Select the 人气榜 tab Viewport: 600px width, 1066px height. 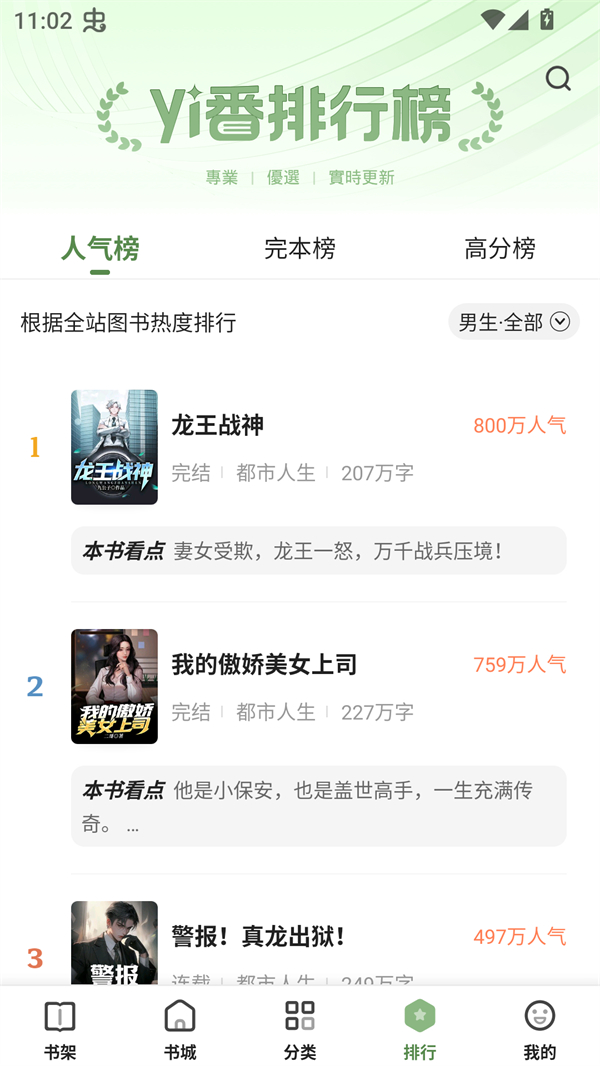(100, 248)
